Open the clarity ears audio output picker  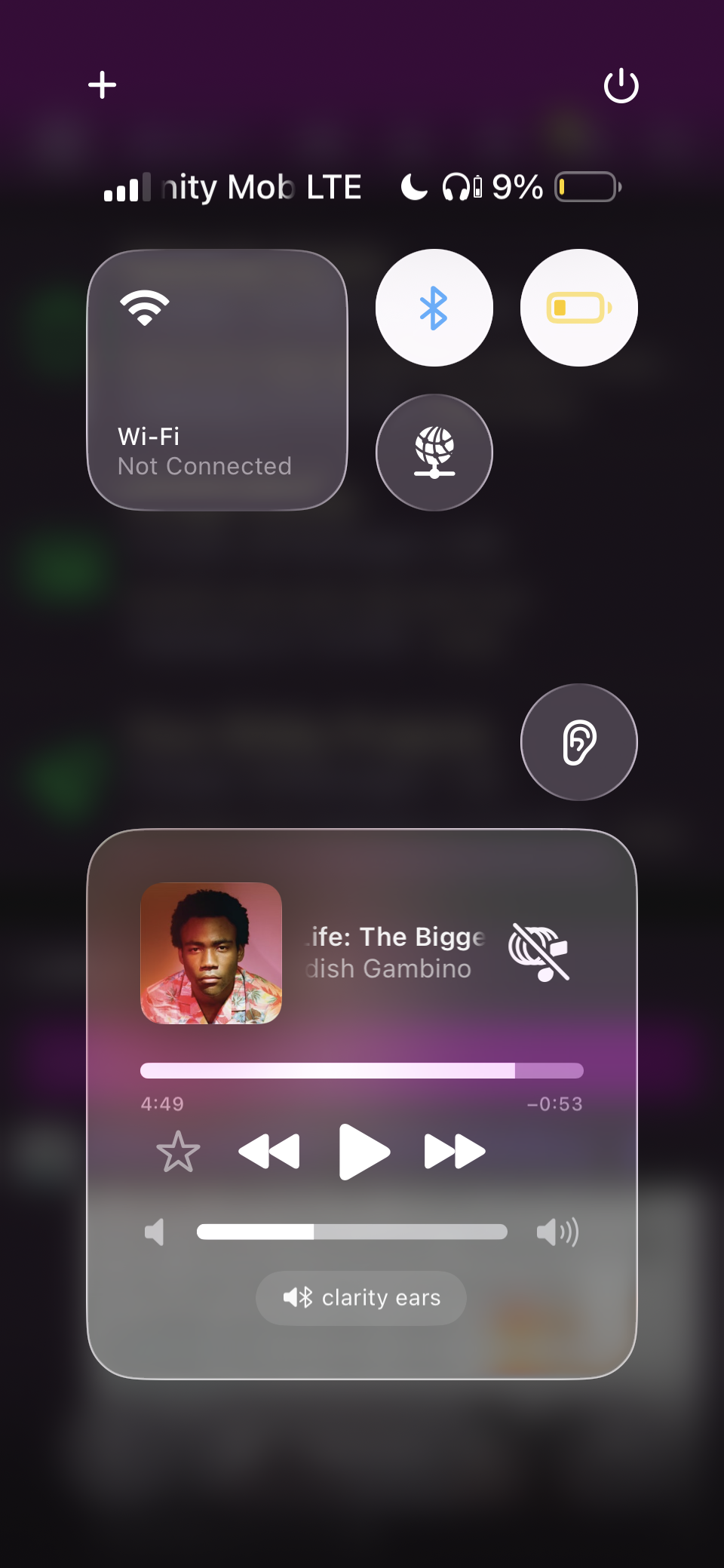click(361, 1298)
